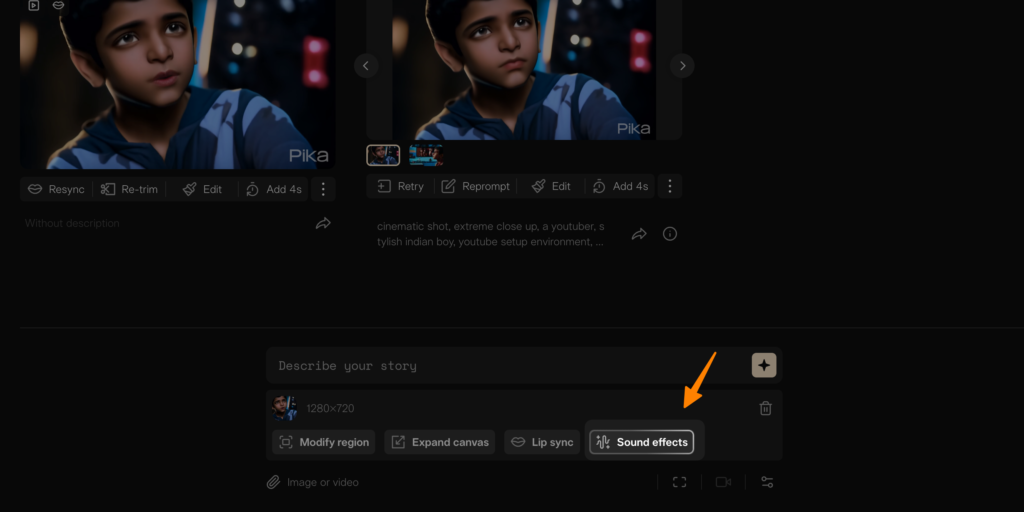Image resolution: width=1024 pixels, height=512 pixels.
Task: Tap Re-trim under the left video
Action: tap(130, 189)
